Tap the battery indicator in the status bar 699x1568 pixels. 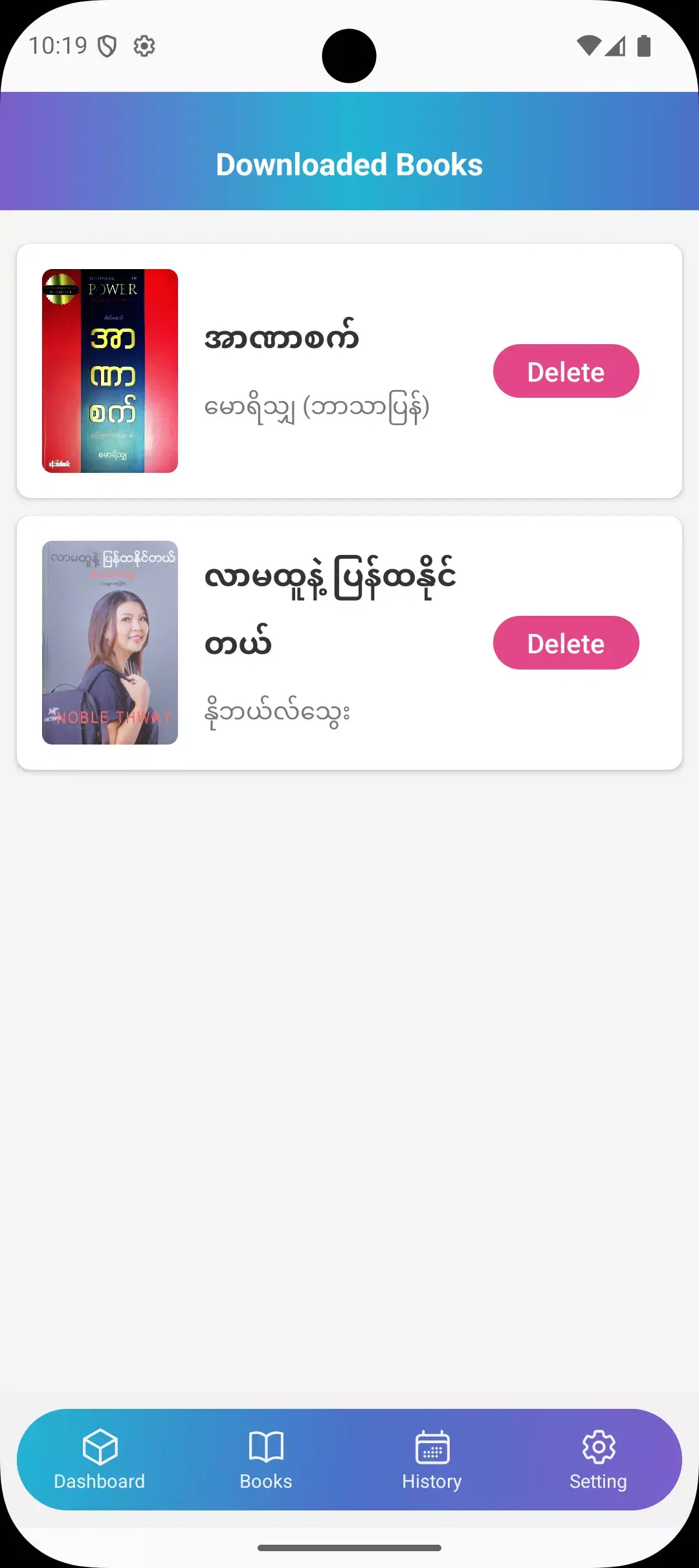click(643, 45)
